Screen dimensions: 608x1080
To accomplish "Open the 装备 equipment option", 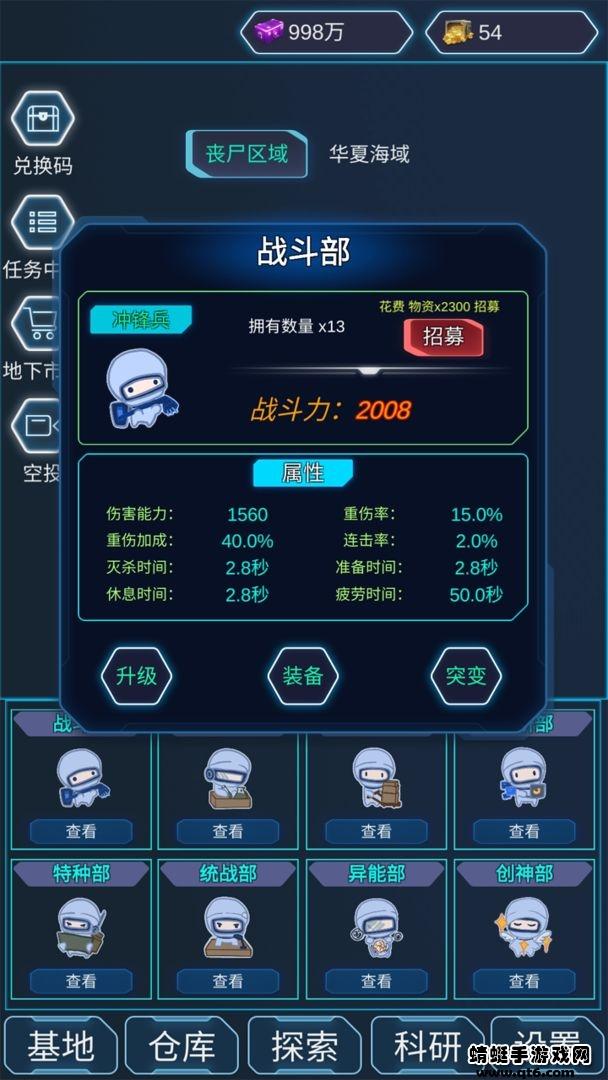I will (x=302, y=676).
